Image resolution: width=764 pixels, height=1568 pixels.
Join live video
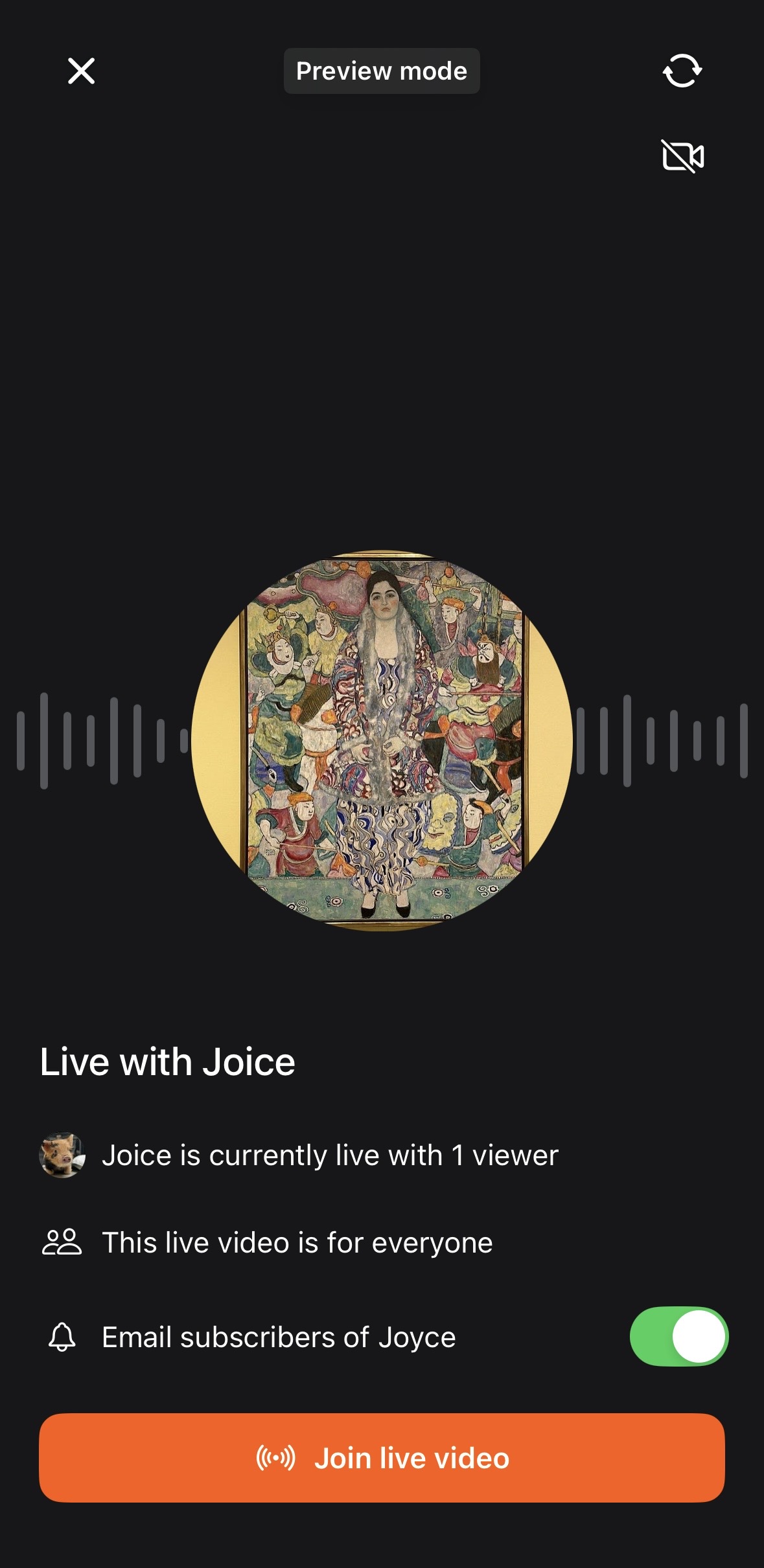click(382, 1458)
